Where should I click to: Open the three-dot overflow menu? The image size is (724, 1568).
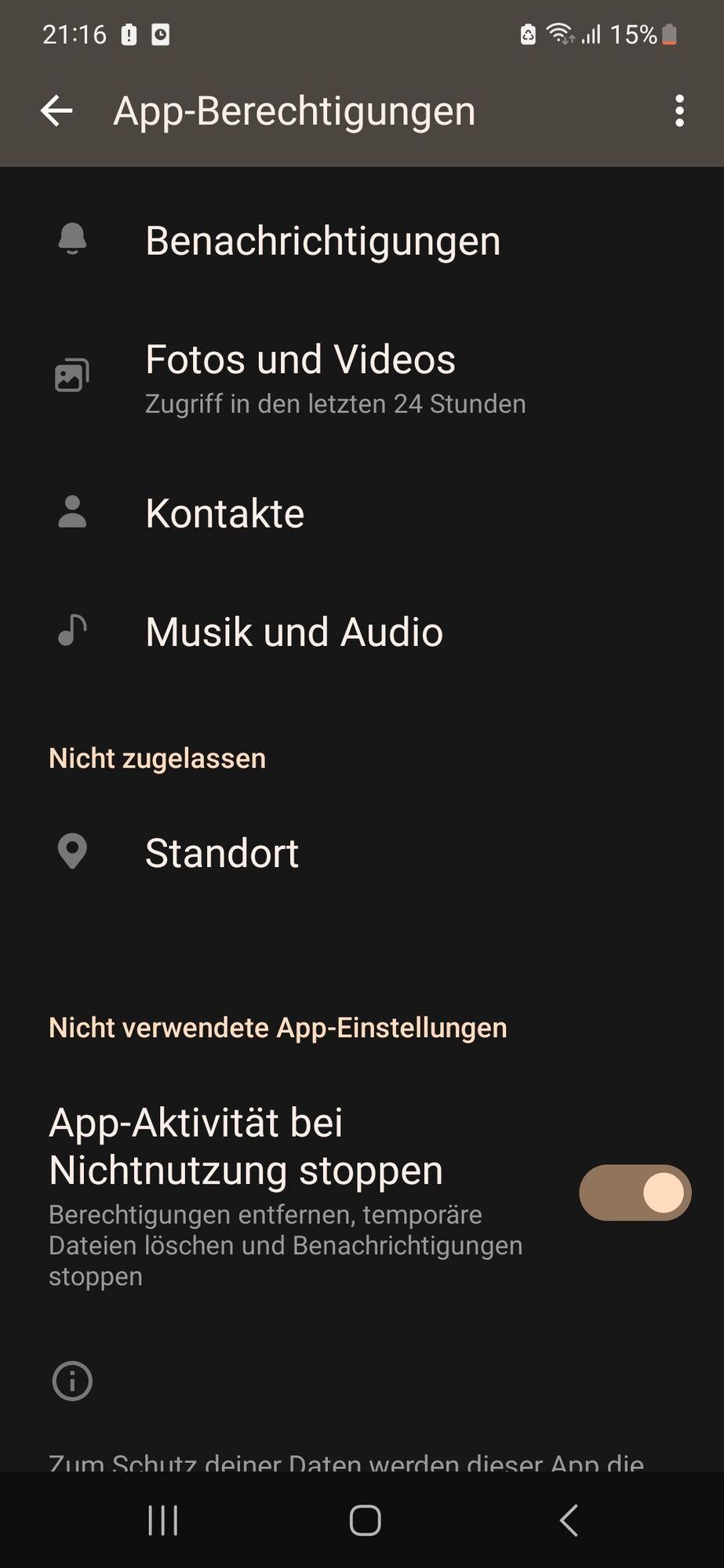pos(679,111)
